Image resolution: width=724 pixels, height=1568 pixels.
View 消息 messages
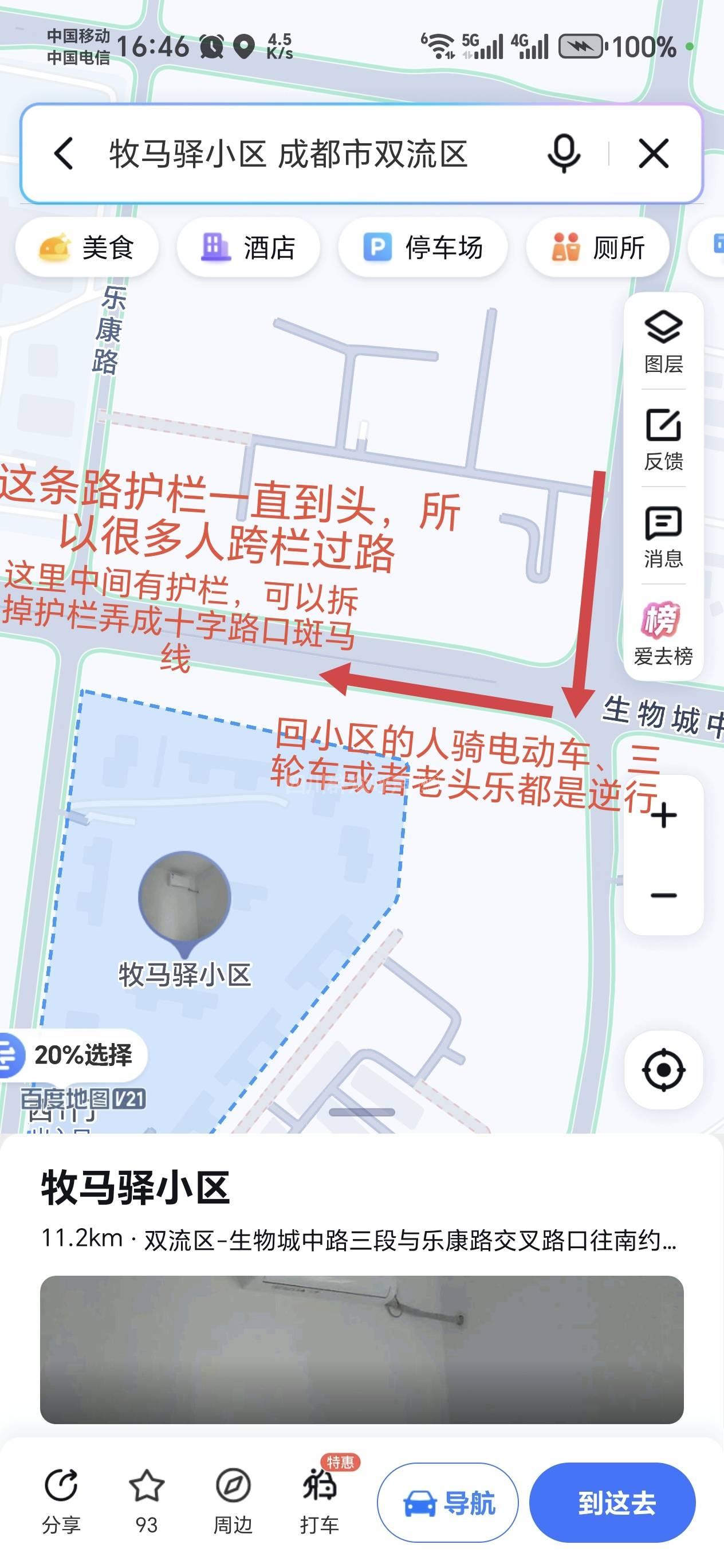[x=663, y=536]
